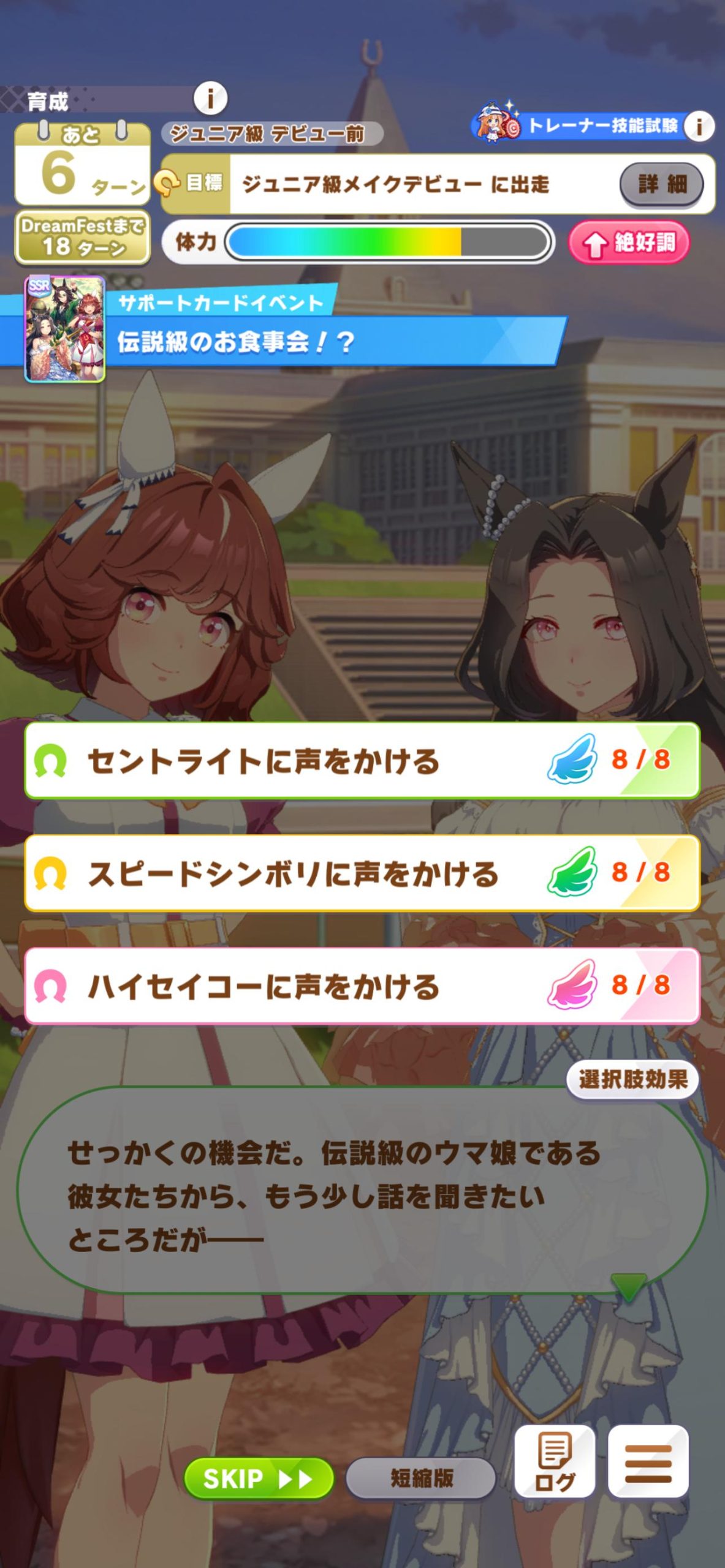
Task: Open the ログ dialogue log
Action: click(555, 1461)
